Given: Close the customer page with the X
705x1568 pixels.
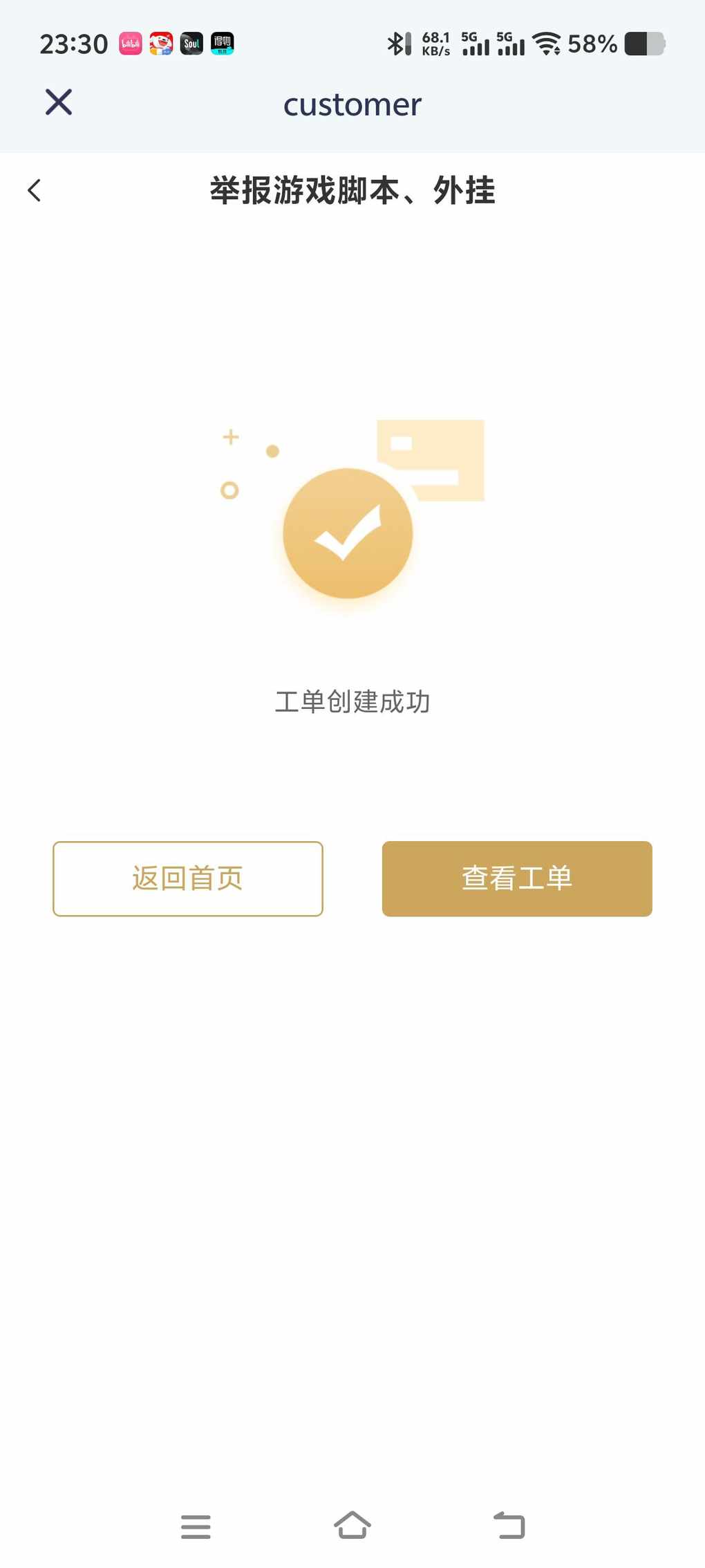Looking at the screenshot, I should [x=59, y=102].
